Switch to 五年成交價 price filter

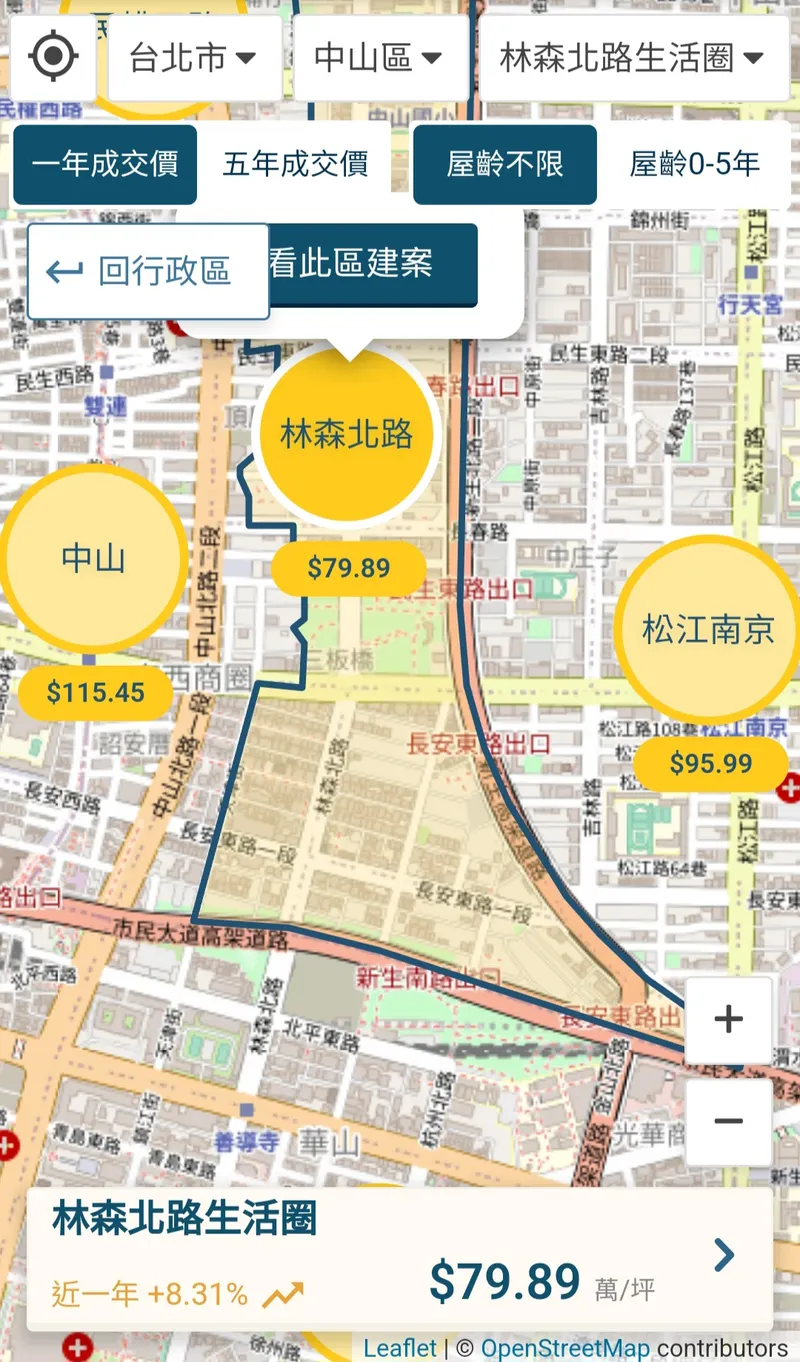295,164
